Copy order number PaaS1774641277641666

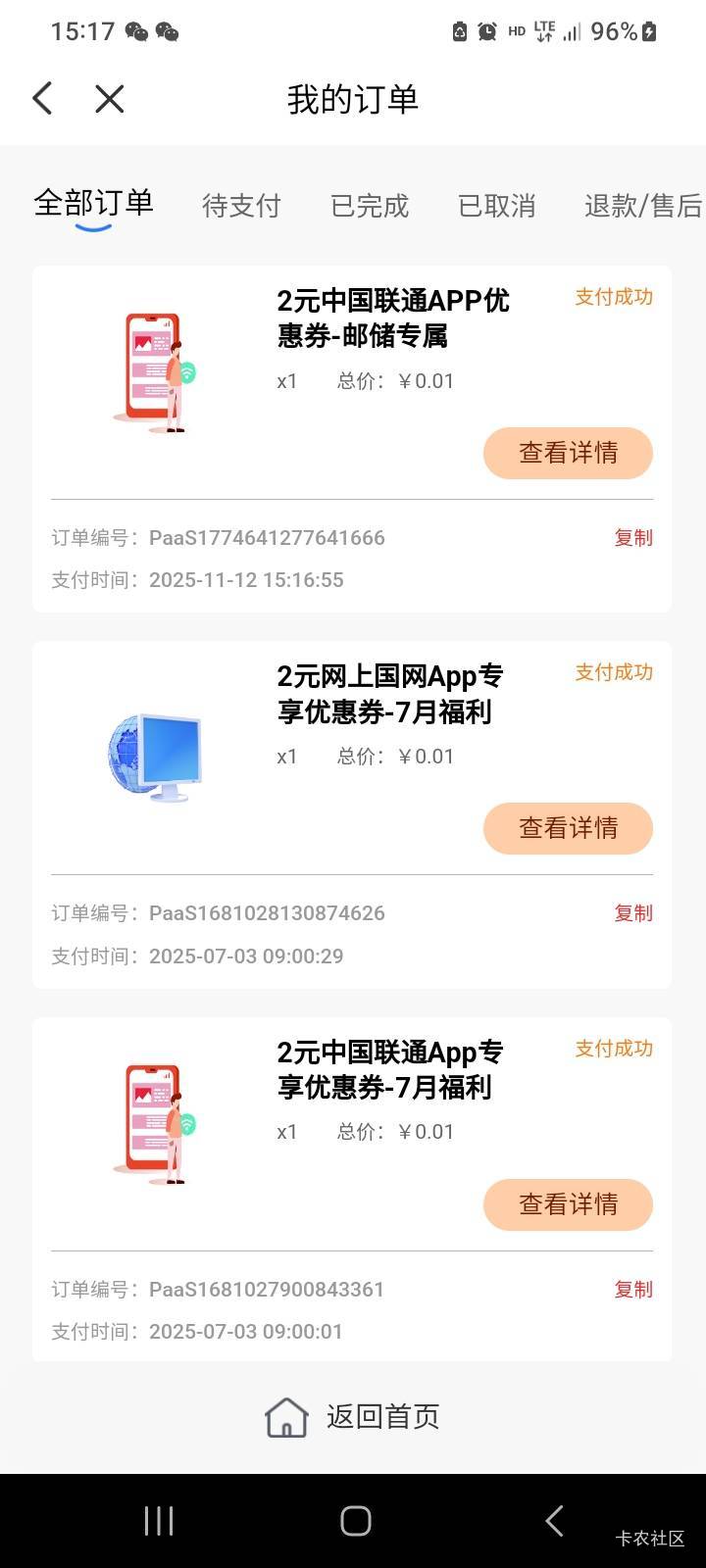[x=632, y=537]
